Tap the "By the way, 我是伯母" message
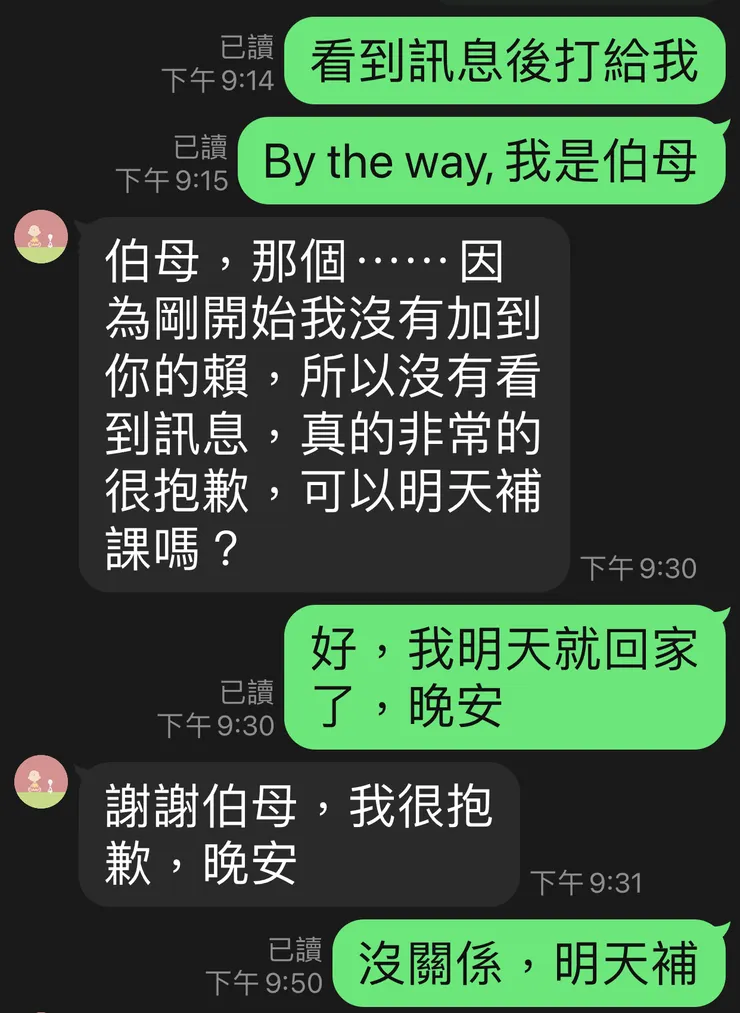 click(487, 162)
